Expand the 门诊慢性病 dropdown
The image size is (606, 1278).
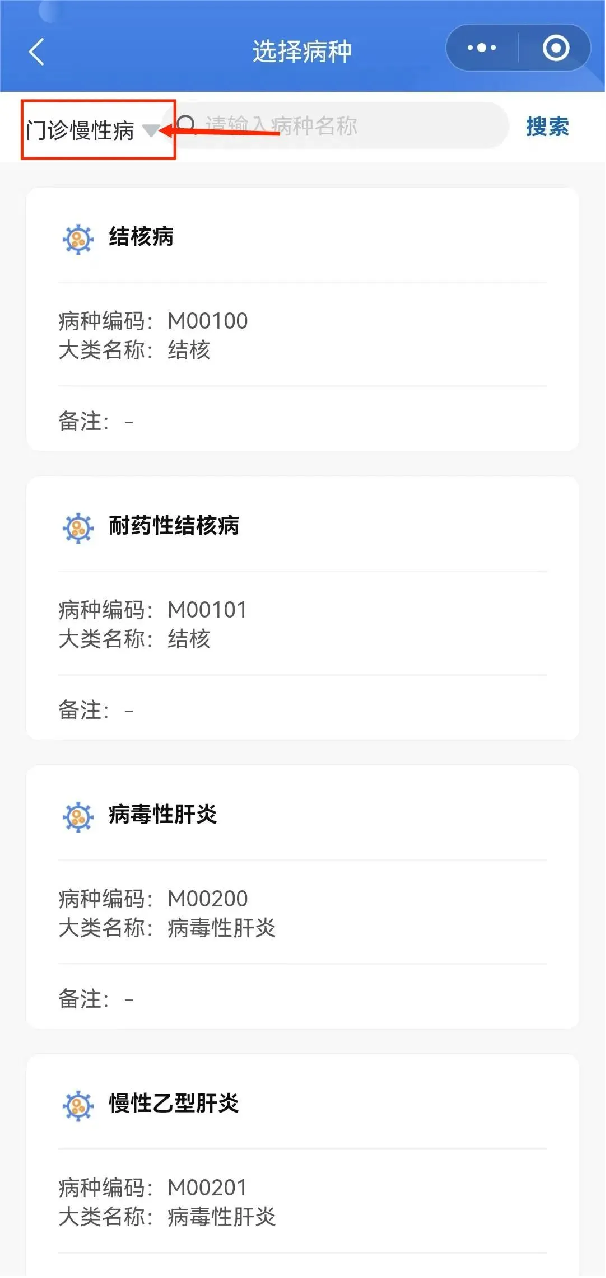(92, 130)
